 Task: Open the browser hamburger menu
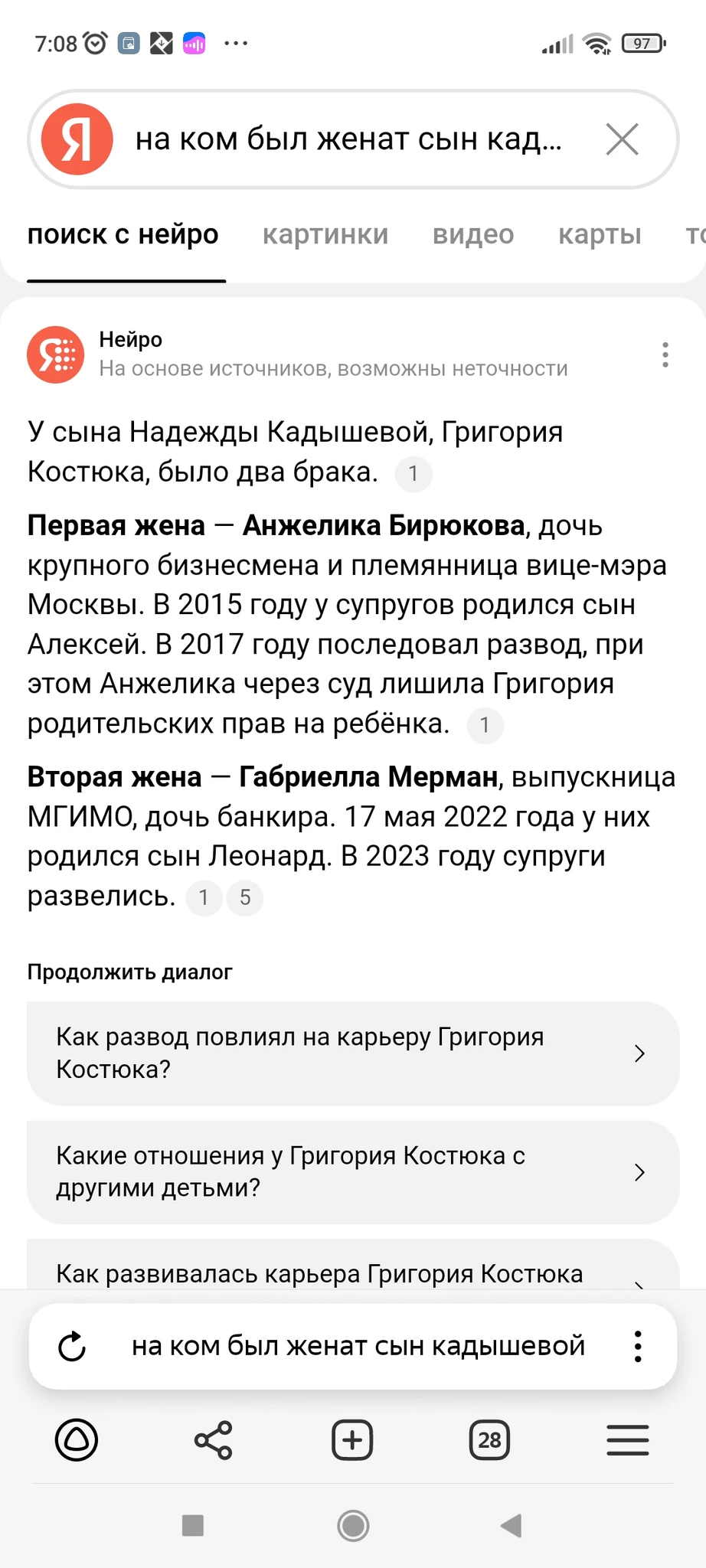click(628, 1440)
